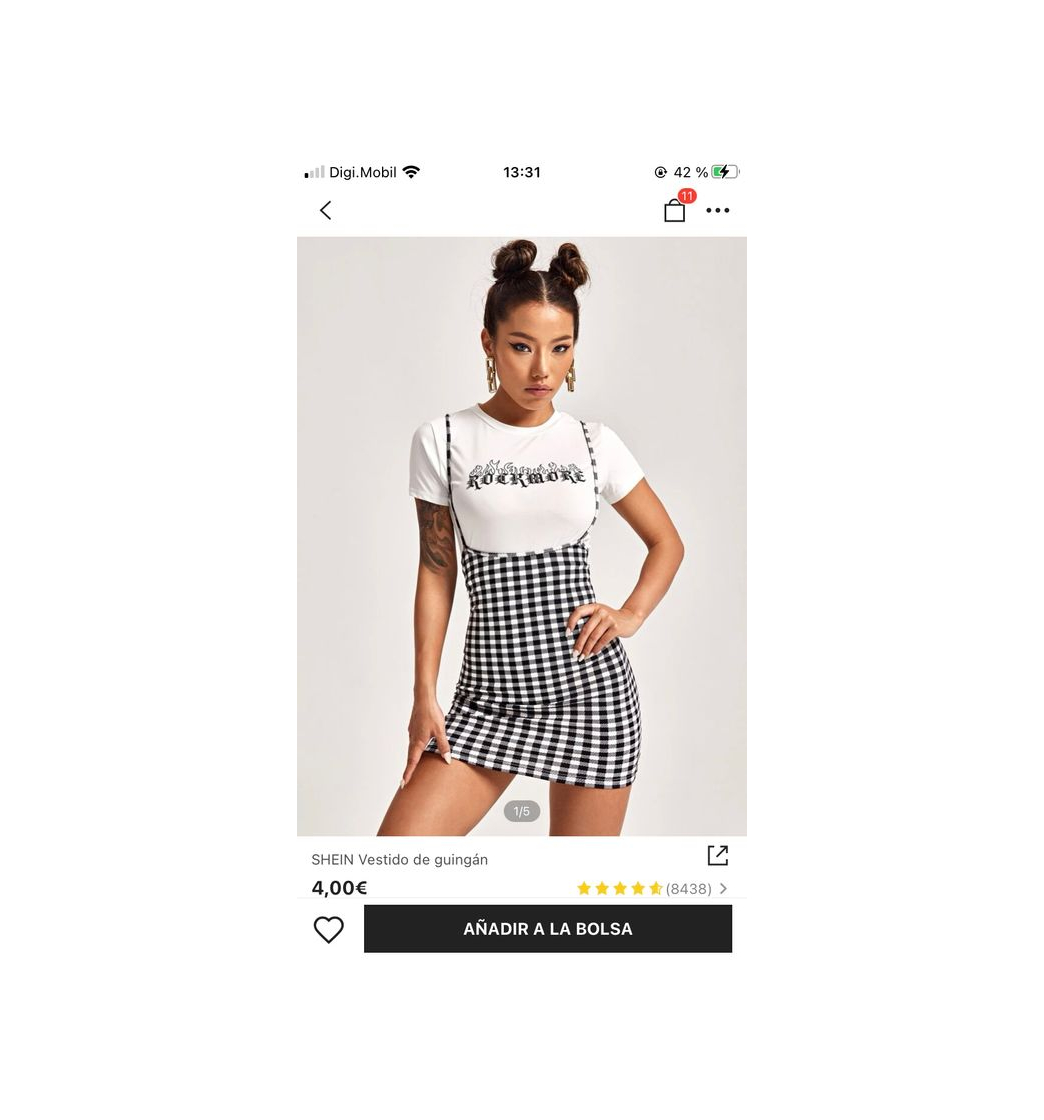Open the gingham dress product photo
This screenshot has height=1120, width=1044.
(x=521, y=536)
